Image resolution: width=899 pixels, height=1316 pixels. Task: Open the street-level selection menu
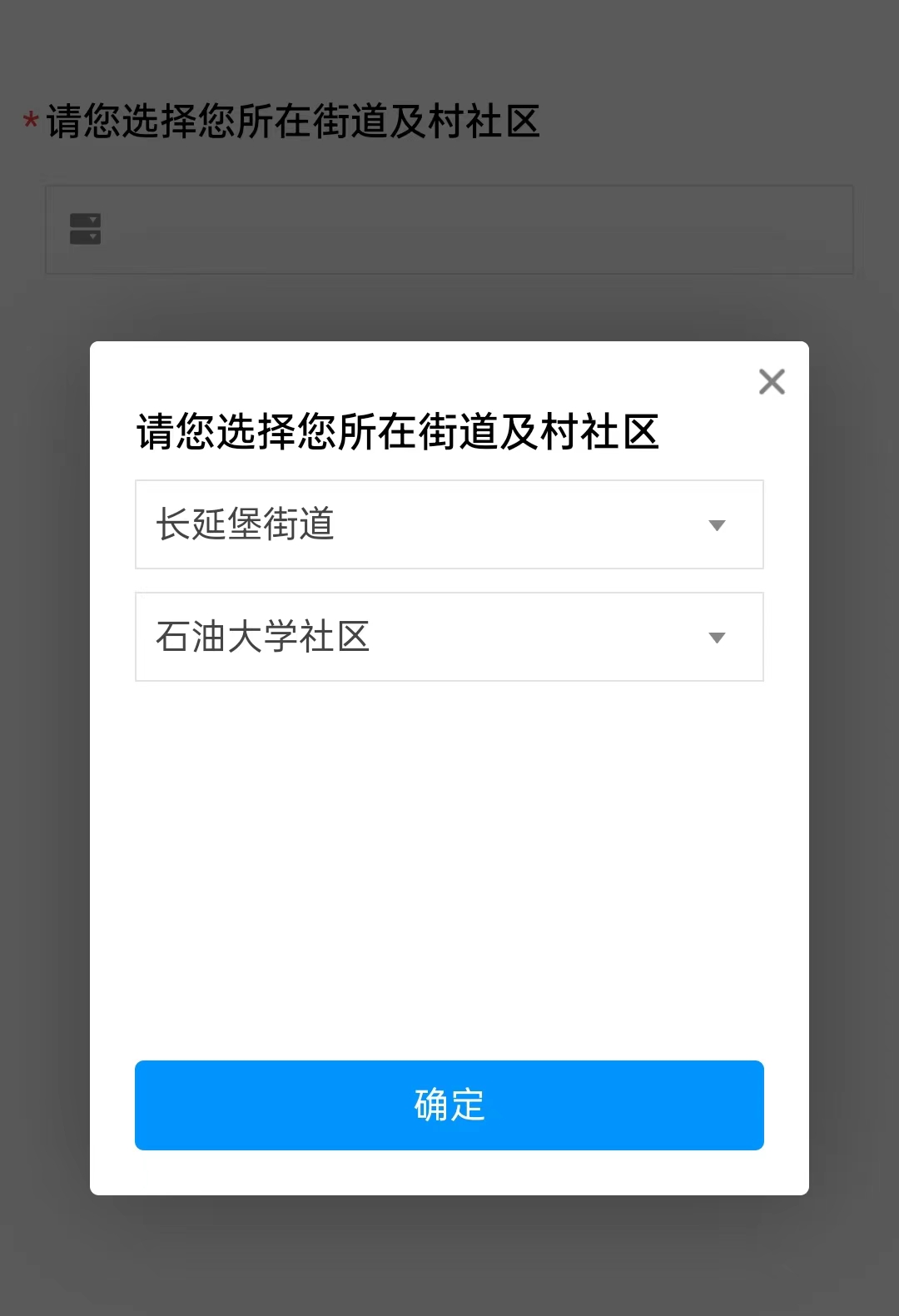pyautogui.click(x=449, y=524)
